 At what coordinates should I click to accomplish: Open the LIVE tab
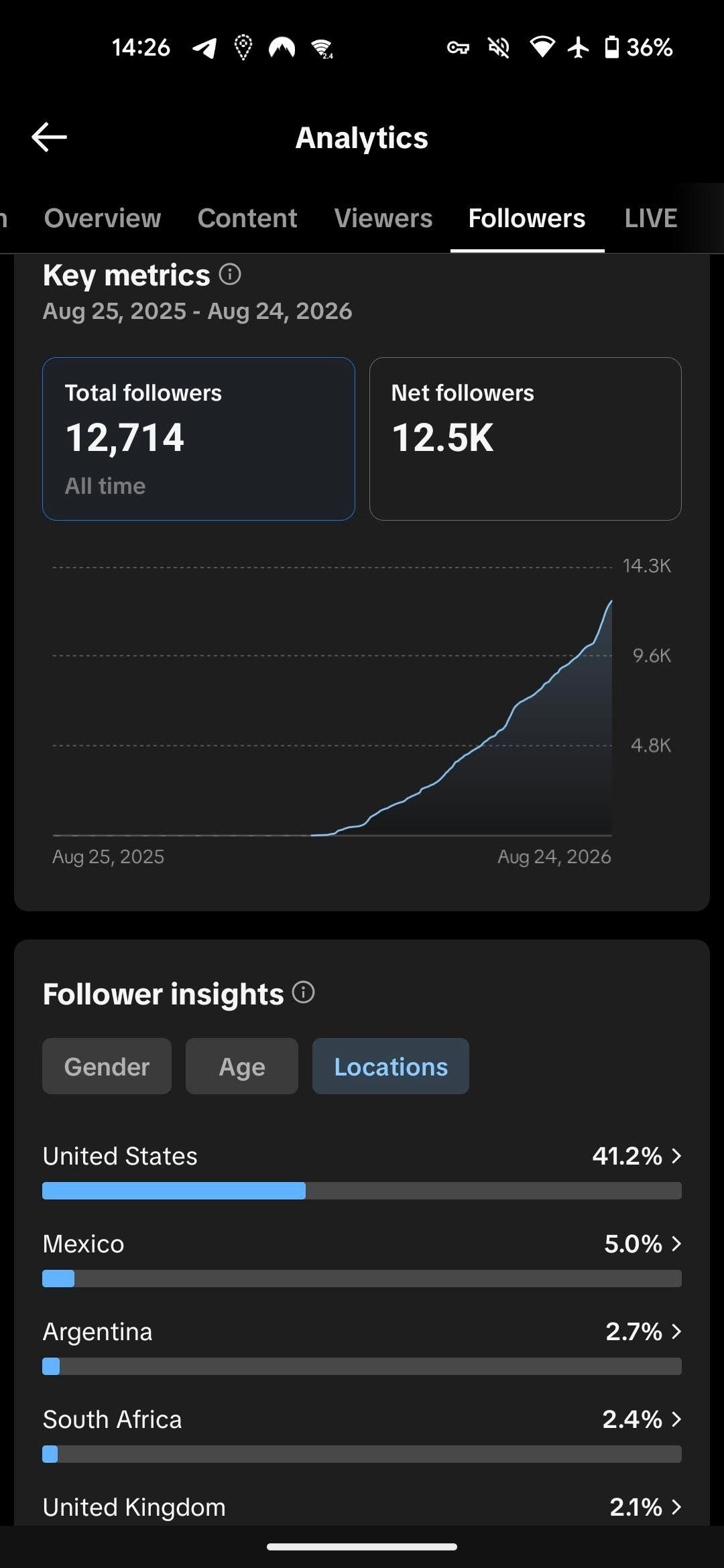pos(651,218)
